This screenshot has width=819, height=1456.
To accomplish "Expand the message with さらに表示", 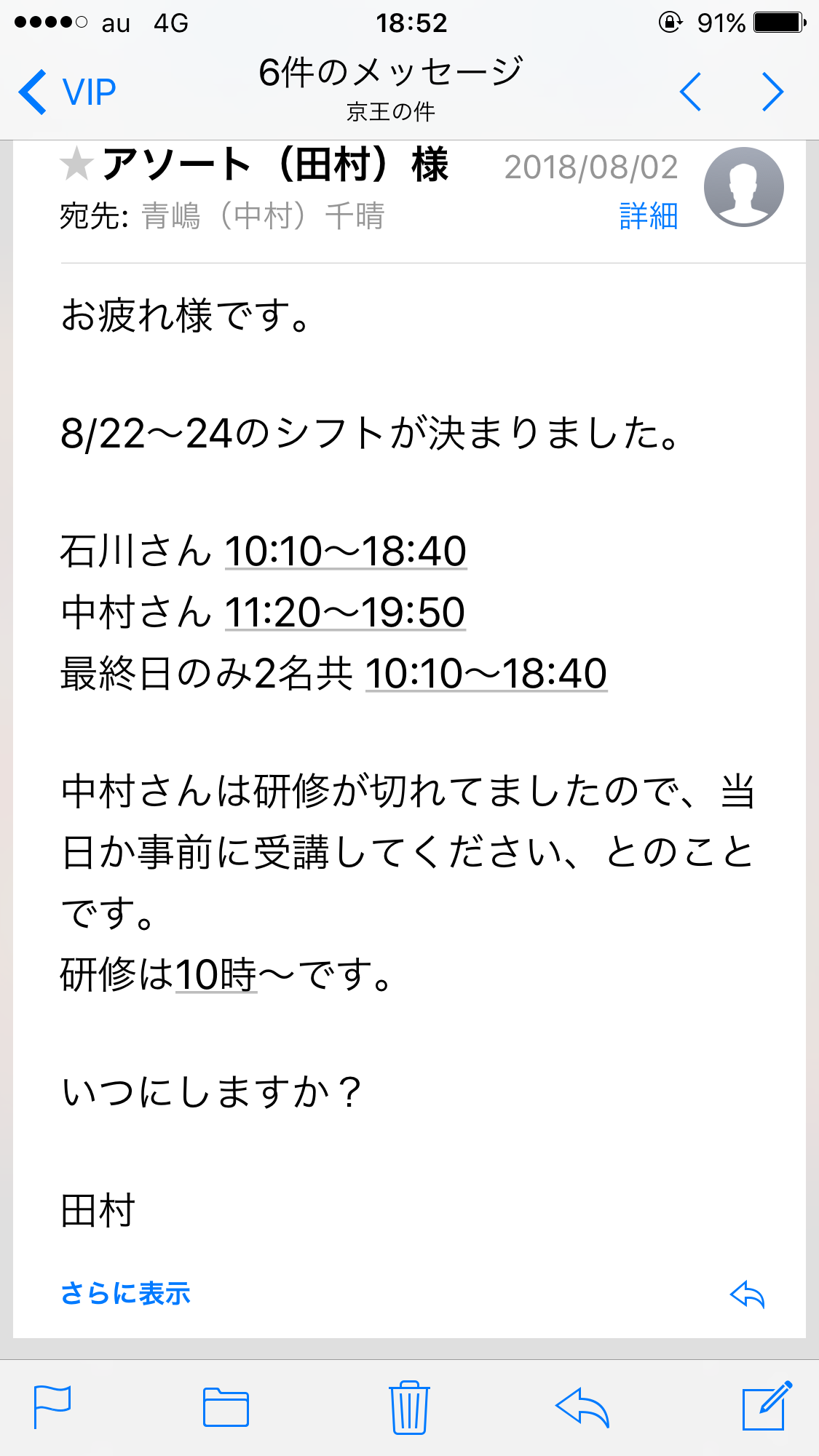I will coord(125,1293).
